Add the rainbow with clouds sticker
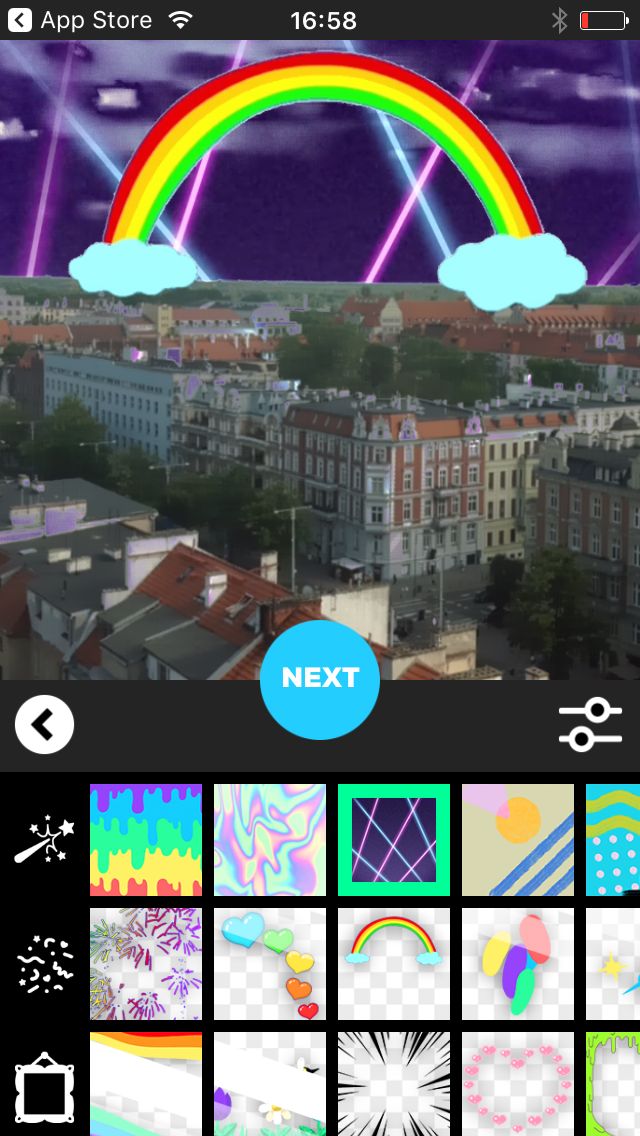640x1136 pixels. click(x=394, y=964)
